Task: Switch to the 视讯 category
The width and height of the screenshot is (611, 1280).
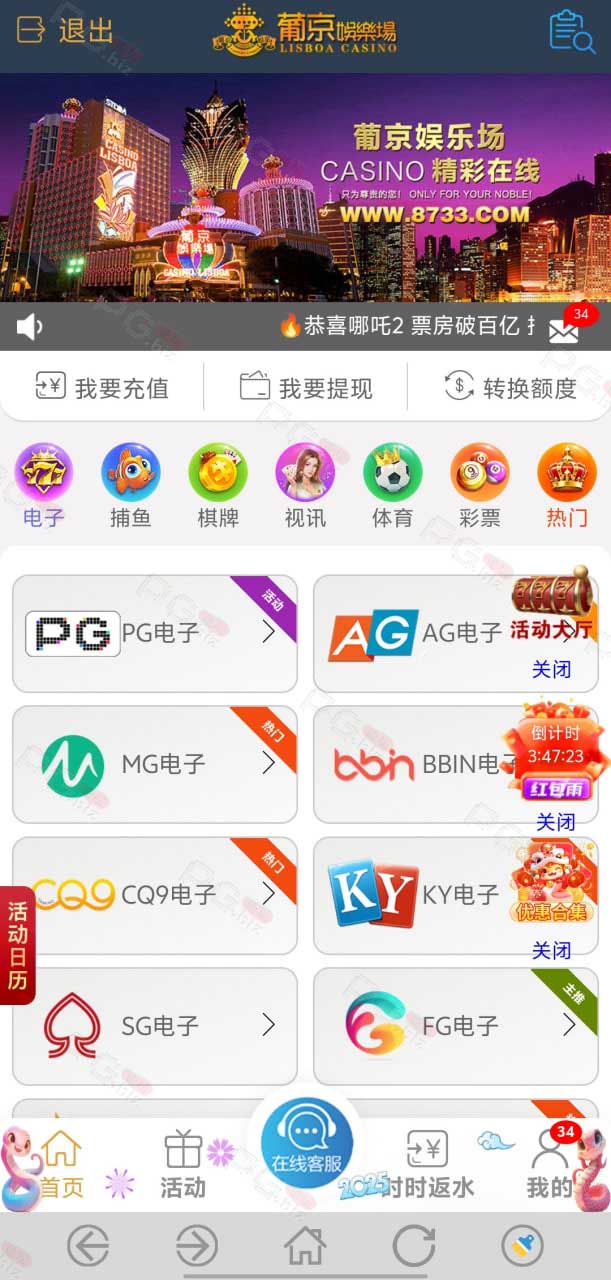Action: pyautogui.click(x=305, y=486)
